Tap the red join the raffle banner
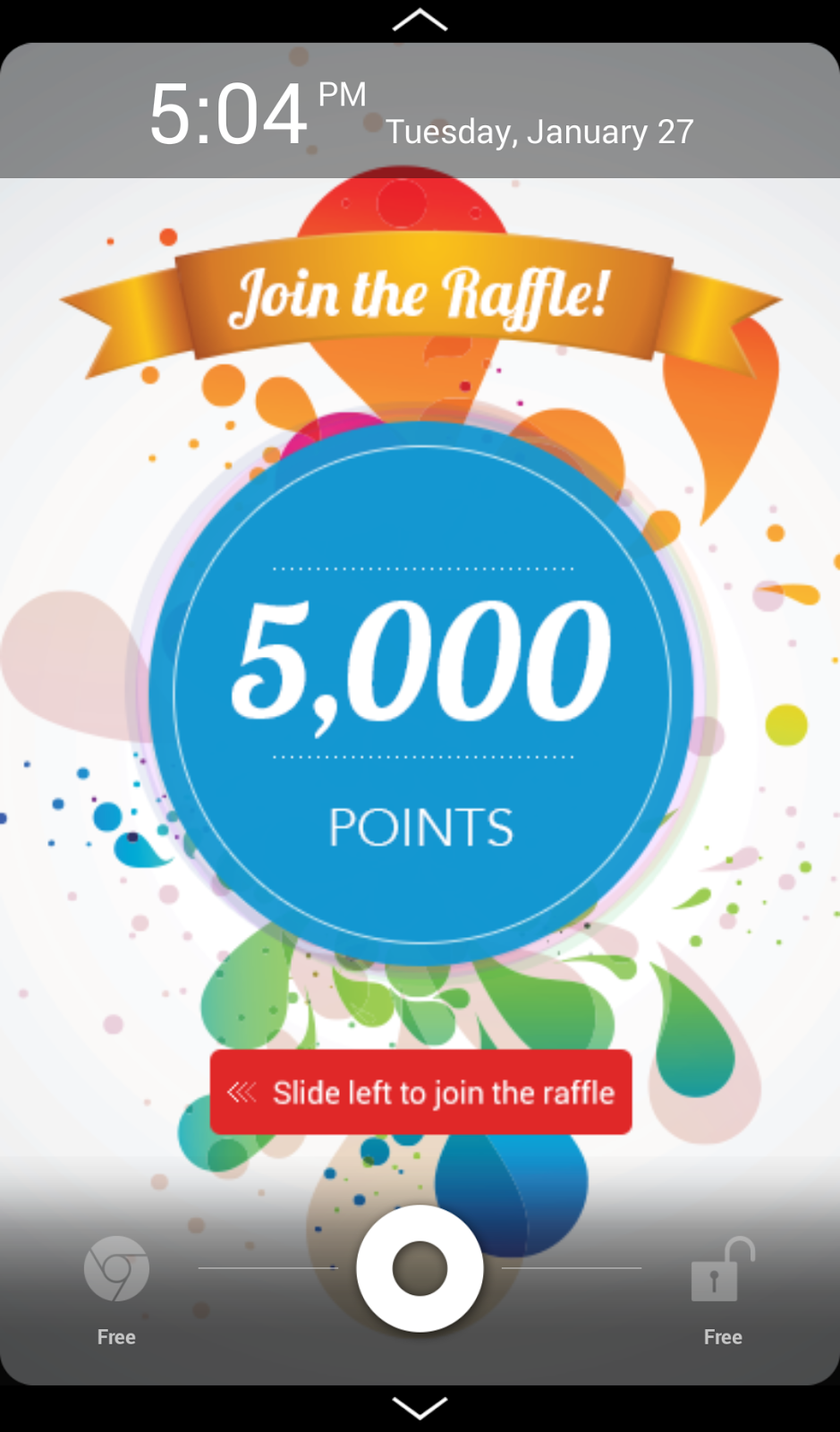 pos(420,1092)
